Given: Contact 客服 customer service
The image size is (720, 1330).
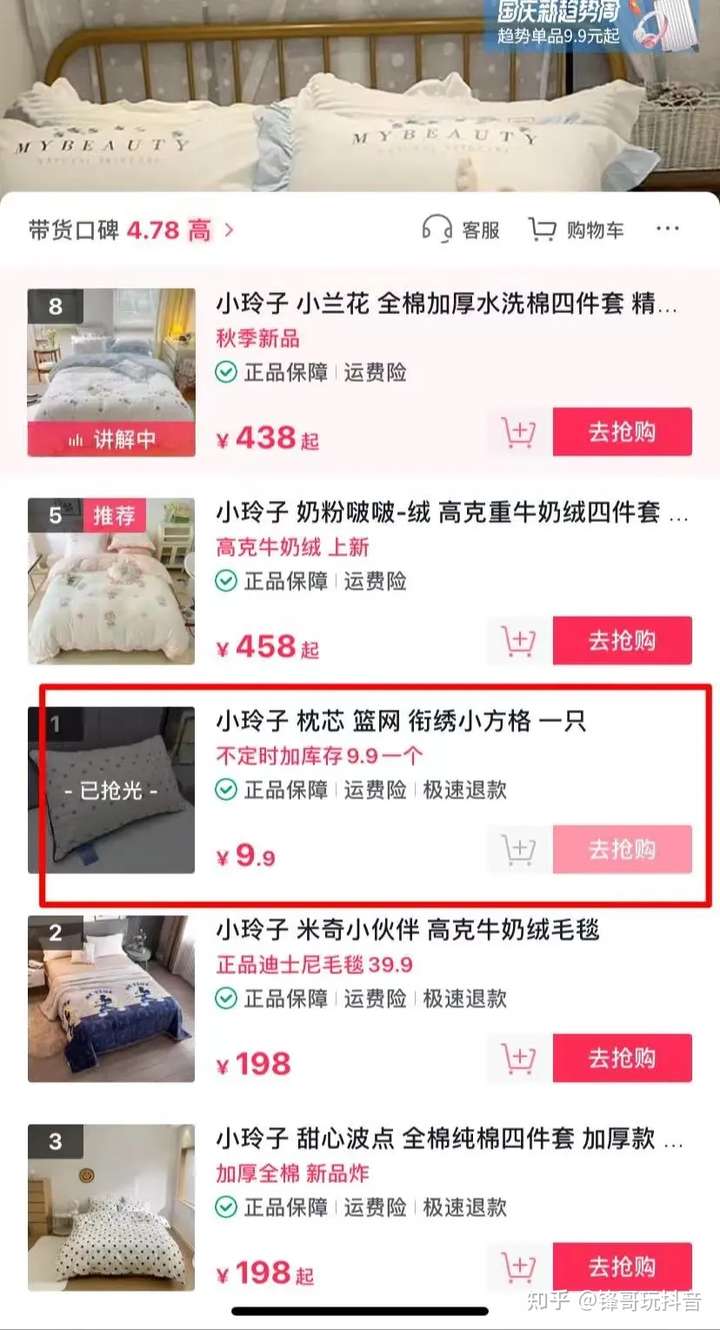Looking at the screenshot, I should click(x=461, y=230).
